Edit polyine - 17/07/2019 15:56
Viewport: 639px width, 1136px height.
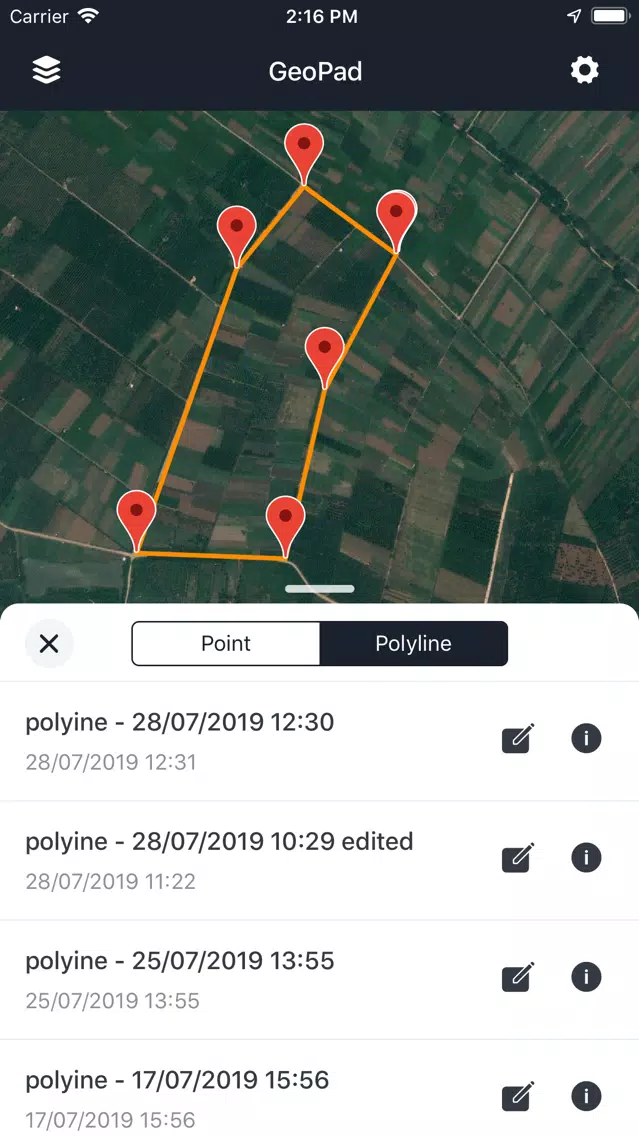point(518,1096)
